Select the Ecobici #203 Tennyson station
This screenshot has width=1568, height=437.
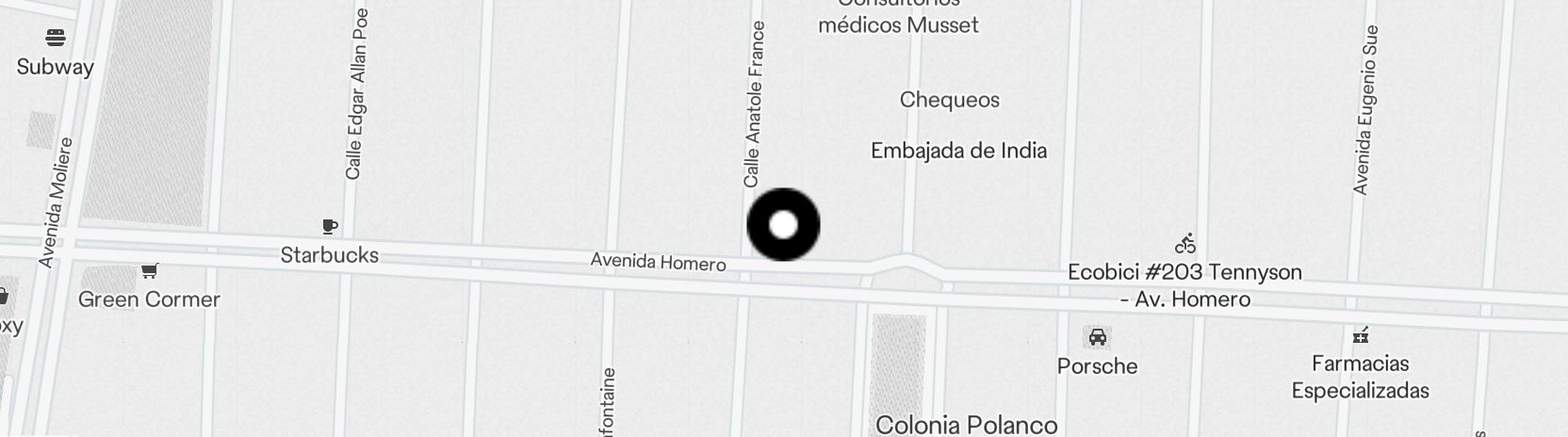[1185, 244]
